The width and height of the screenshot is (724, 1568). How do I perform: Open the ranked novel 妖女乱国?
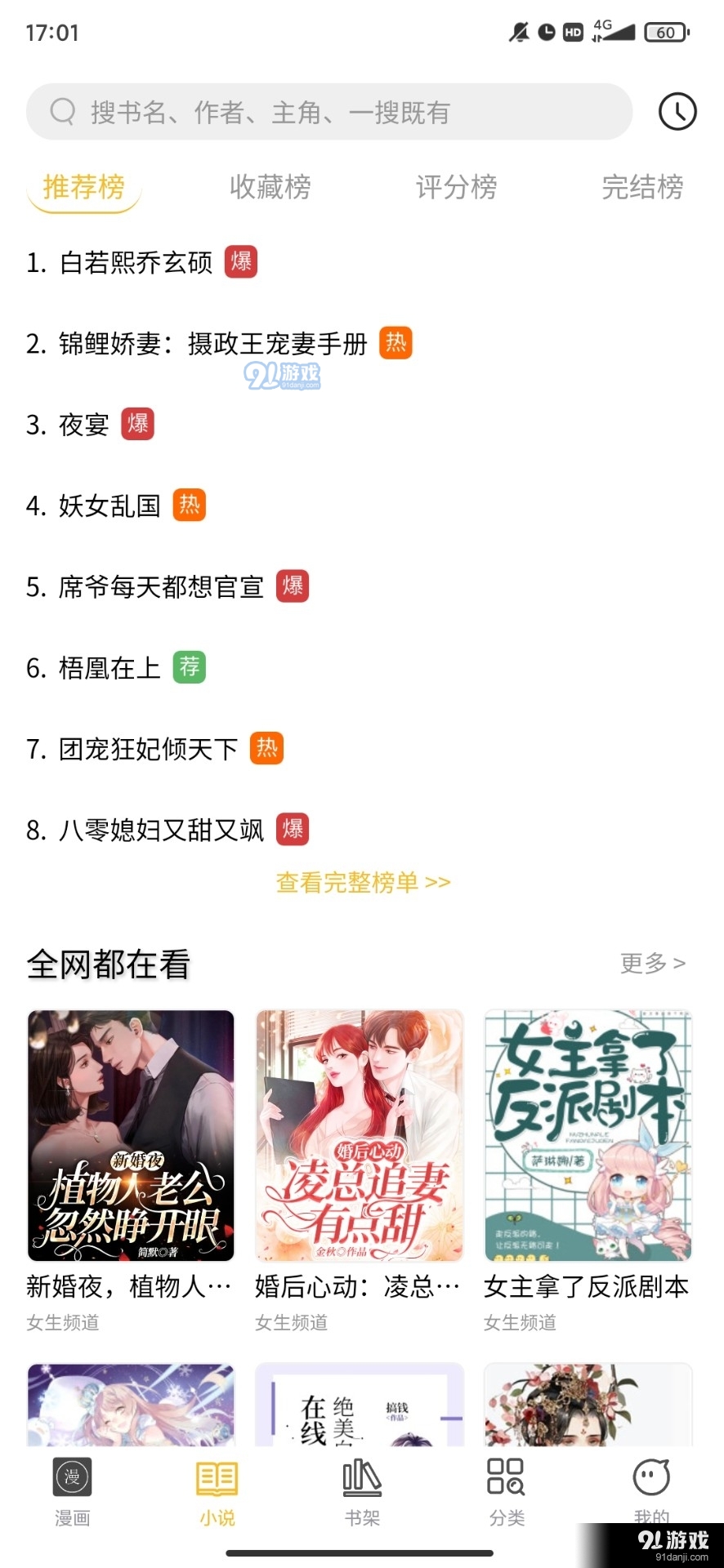pos(109,506)
